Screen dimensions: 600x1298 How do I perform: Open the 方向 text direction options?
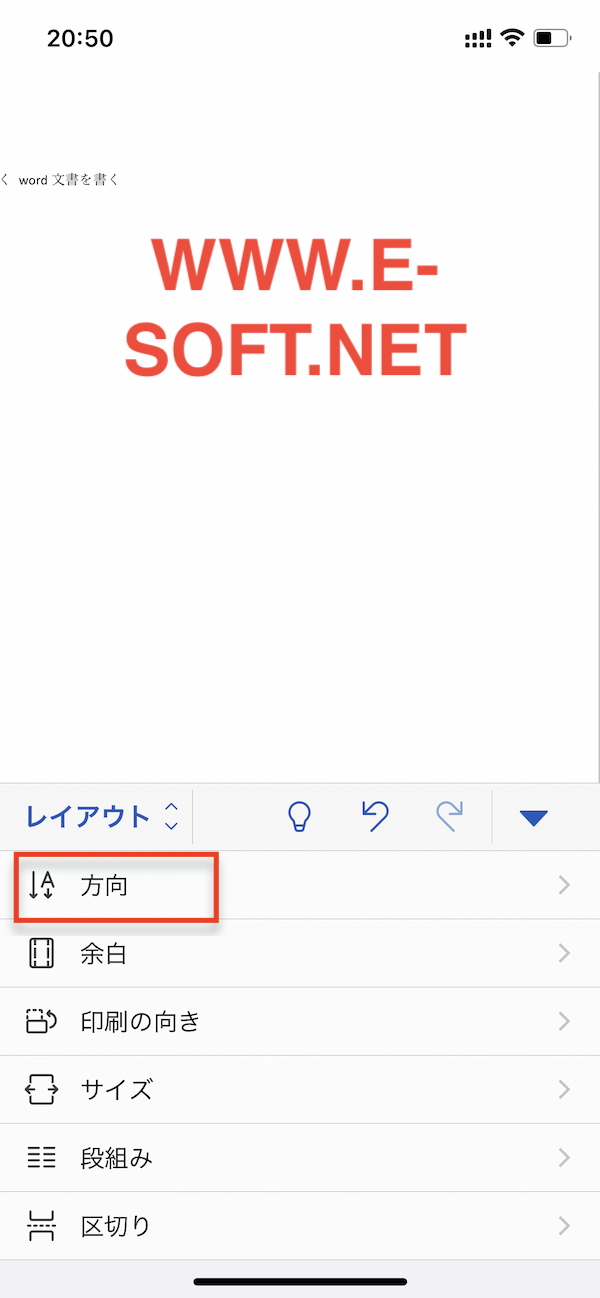300,885
